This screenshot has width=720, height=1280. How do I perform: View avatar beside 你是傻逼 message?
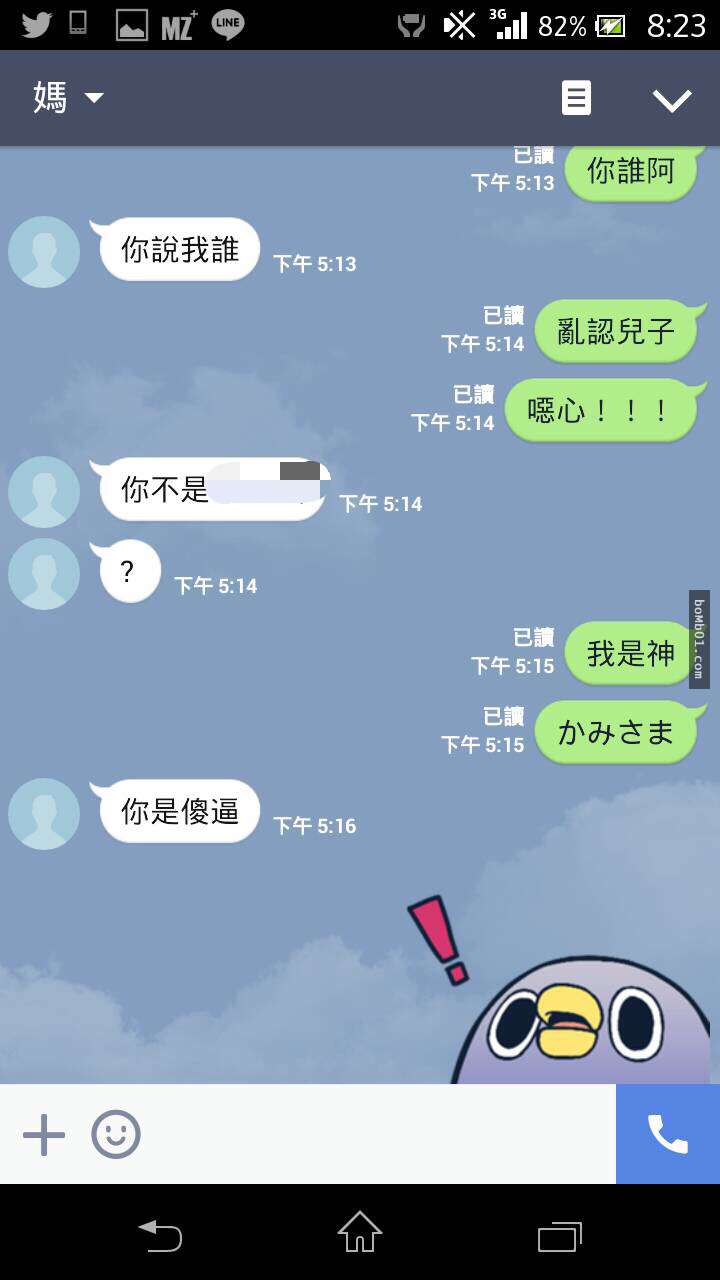(x=44, y=814)
